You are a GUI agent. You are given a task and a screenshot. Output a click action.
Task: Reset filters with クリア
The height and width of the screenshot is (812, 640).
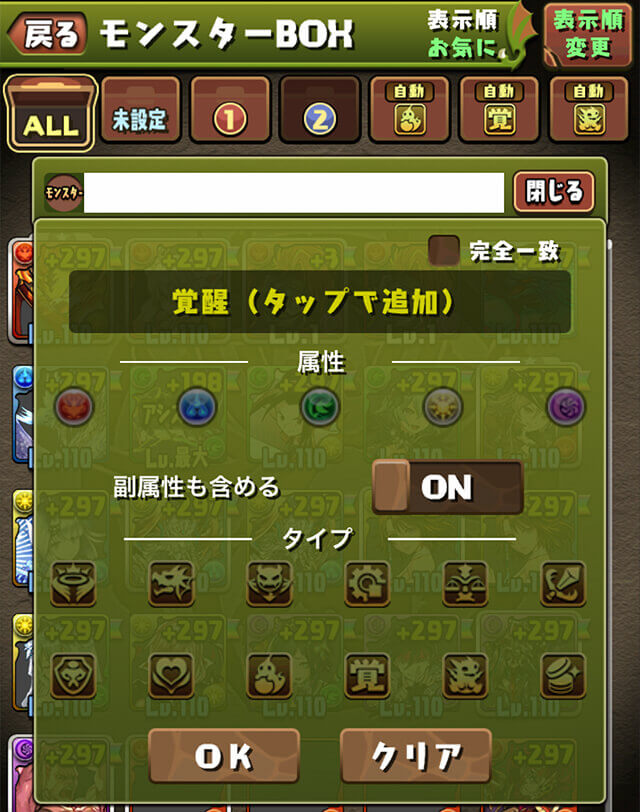(x=416, y=756)
